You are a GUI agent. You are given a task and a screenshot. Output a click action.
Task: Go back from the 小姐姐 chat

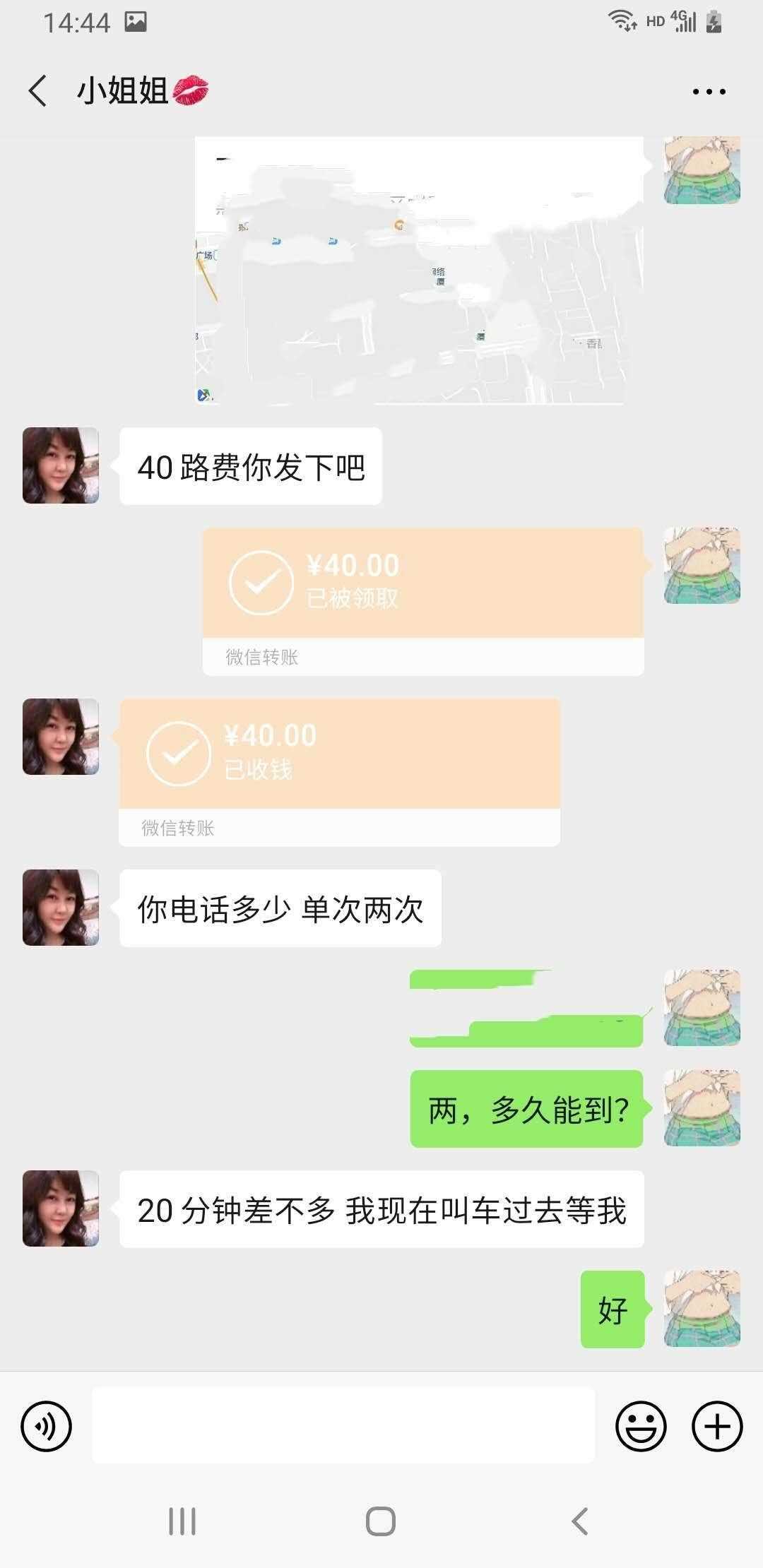point(37,91)
